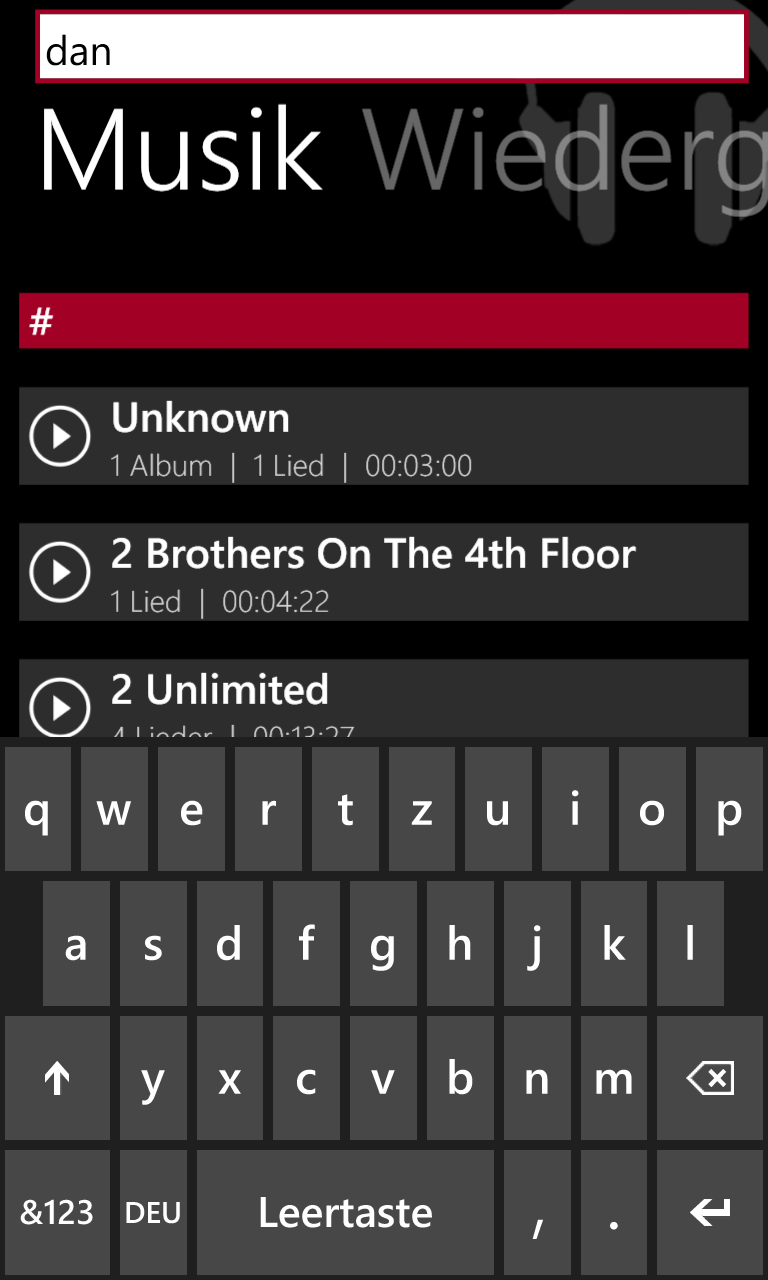Open the # letter jump header

coord(384,321)
